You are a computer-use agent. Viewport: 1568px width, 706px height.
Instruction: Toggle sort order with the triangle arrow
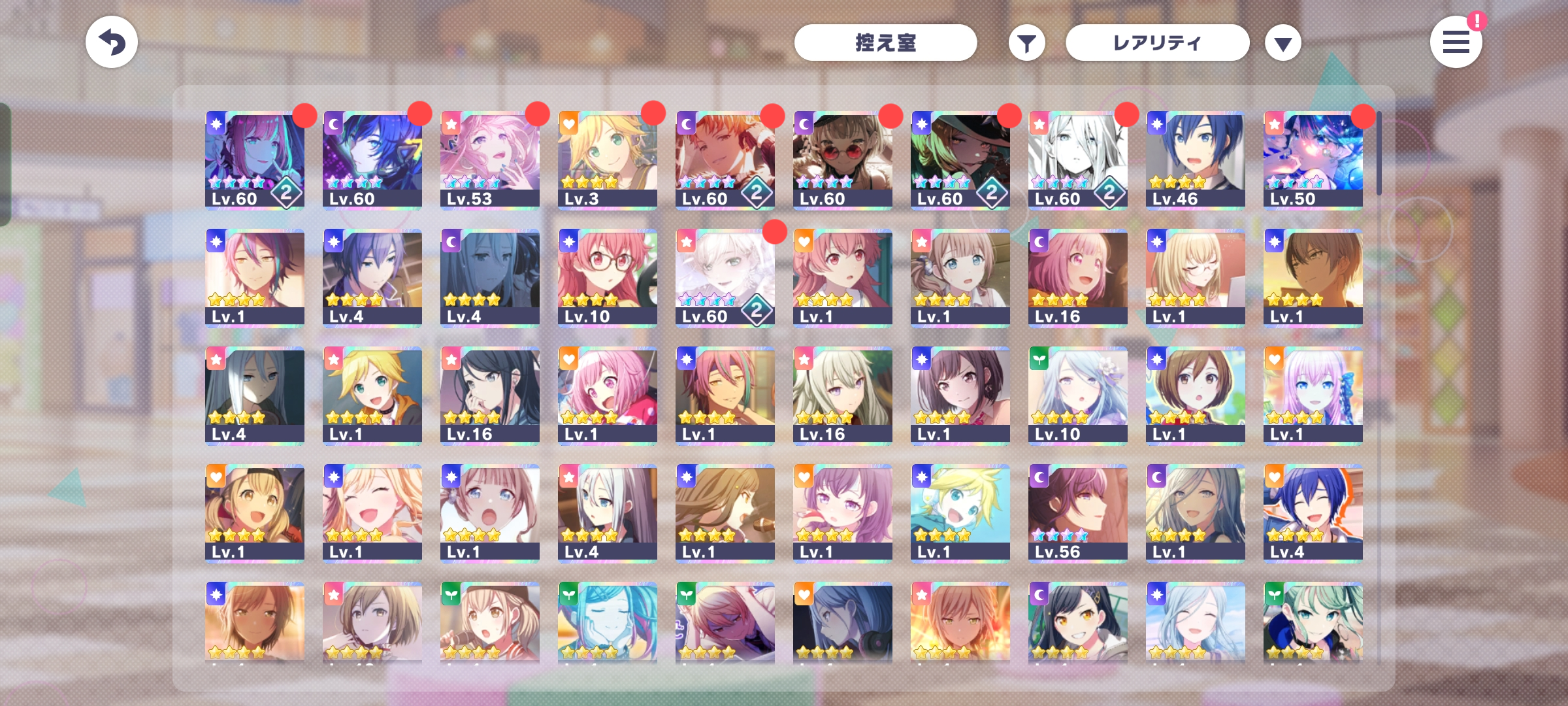(1282, 44)
